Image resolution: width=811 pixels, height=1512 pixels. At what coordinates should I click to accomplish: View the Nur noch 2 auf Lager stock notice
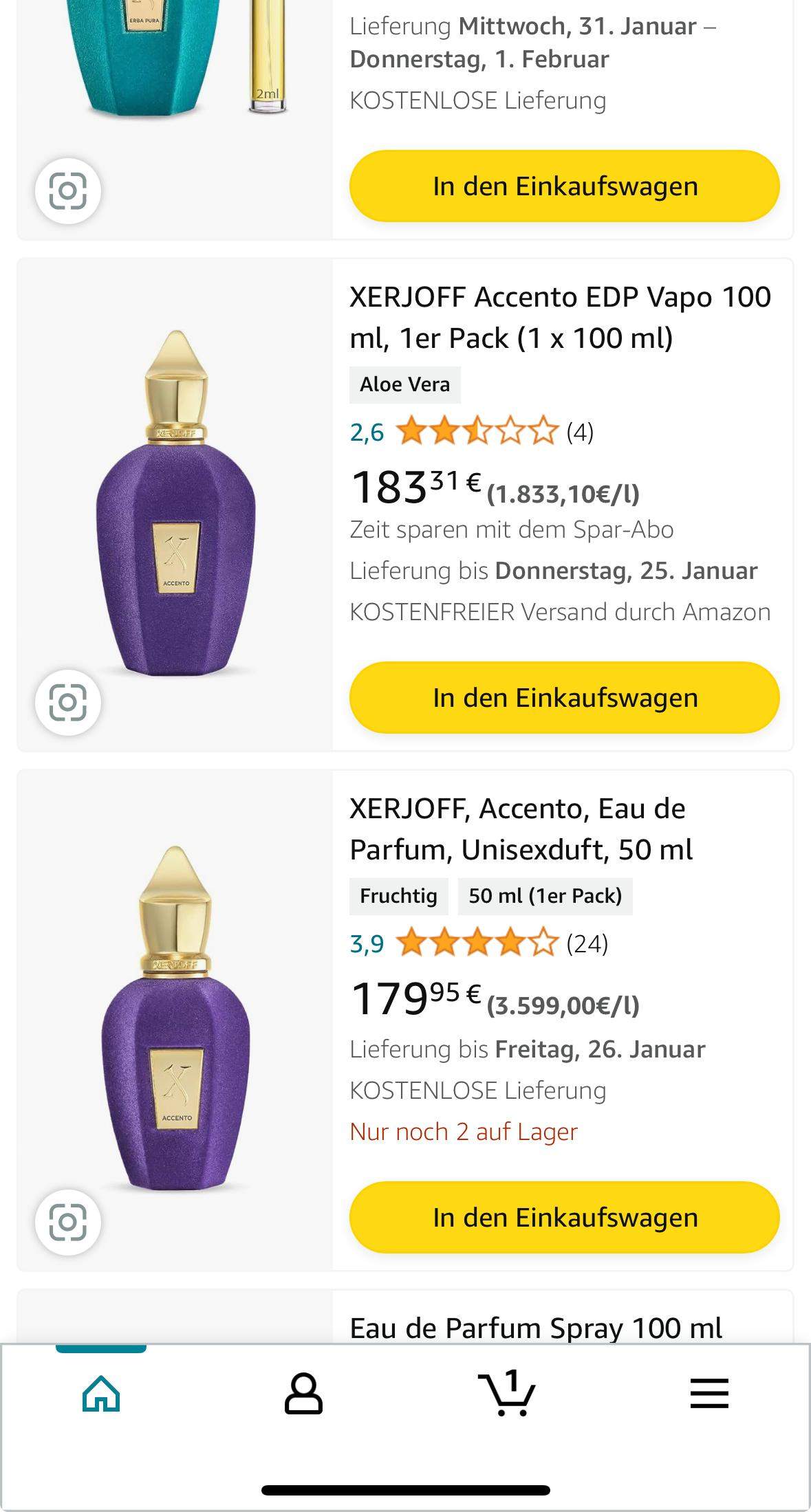[464, 1131]
